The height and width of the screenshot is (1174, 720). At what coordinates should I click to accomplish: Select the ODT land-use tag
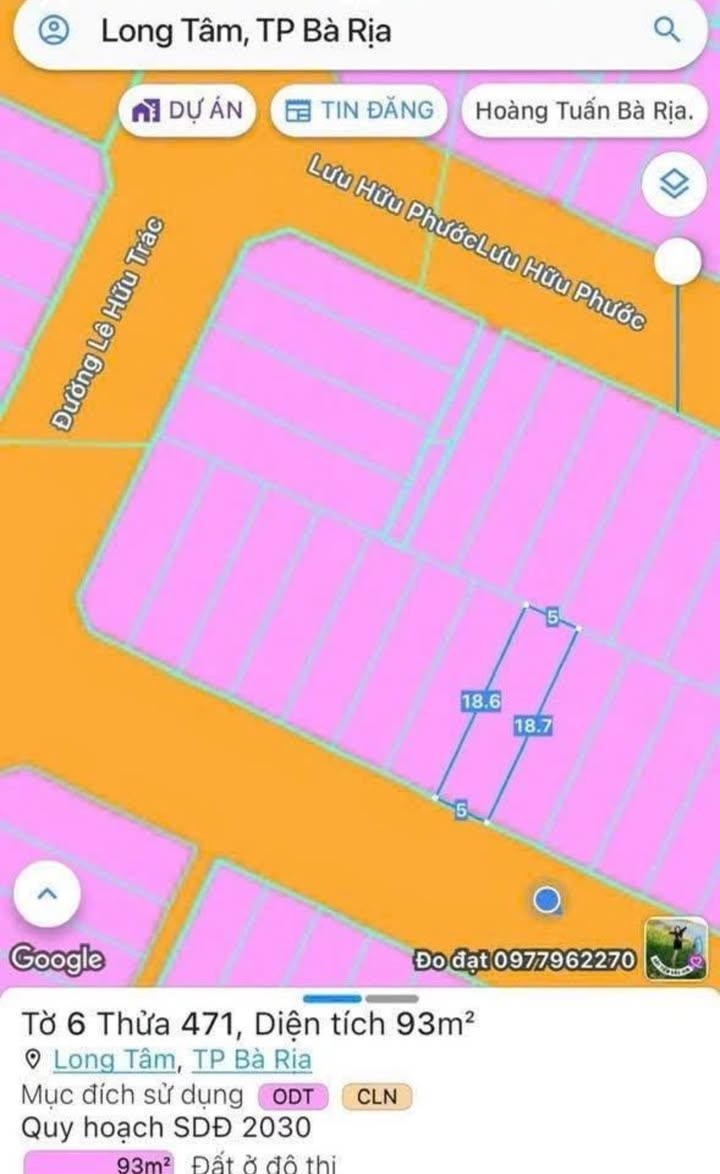[x=294, y=1096]
